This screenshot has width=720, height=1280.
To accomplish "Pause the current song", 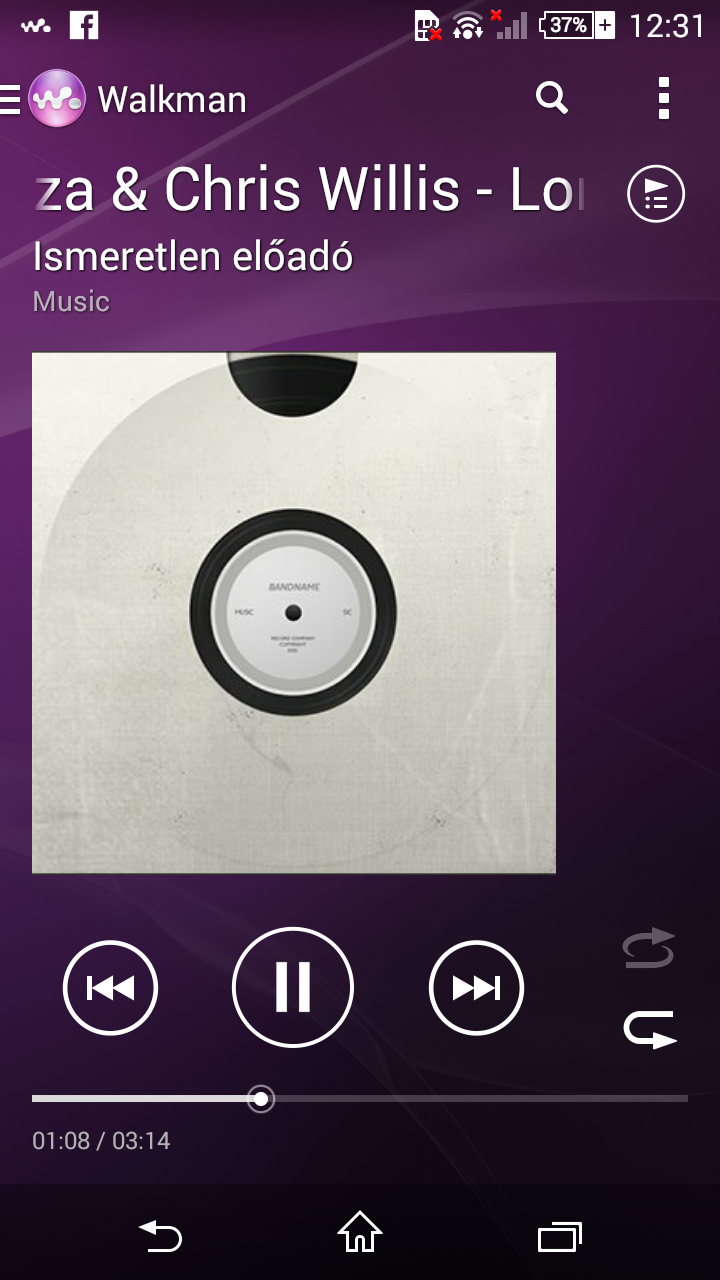I will pos(293,987).
